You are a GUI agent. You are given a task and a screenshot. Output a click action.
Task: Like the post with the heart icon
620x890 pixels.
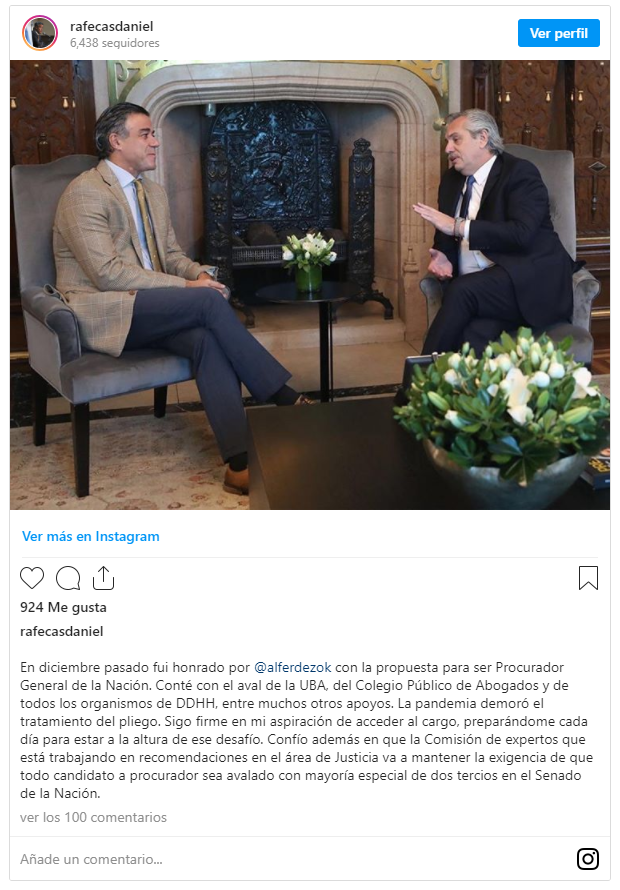tap(33, 578)
